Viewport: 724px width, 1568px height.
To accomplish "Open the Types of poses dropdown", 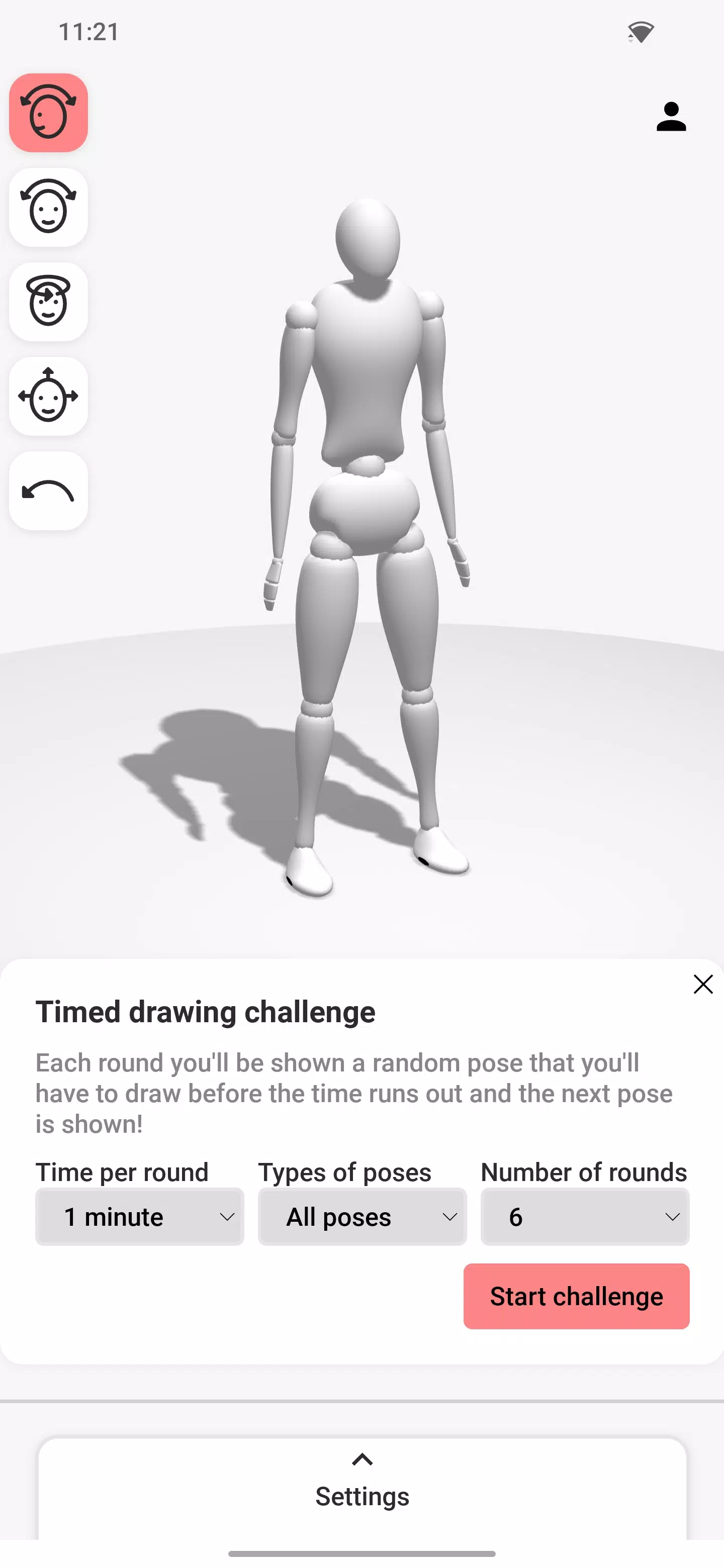I will [x=363, y=1217].
